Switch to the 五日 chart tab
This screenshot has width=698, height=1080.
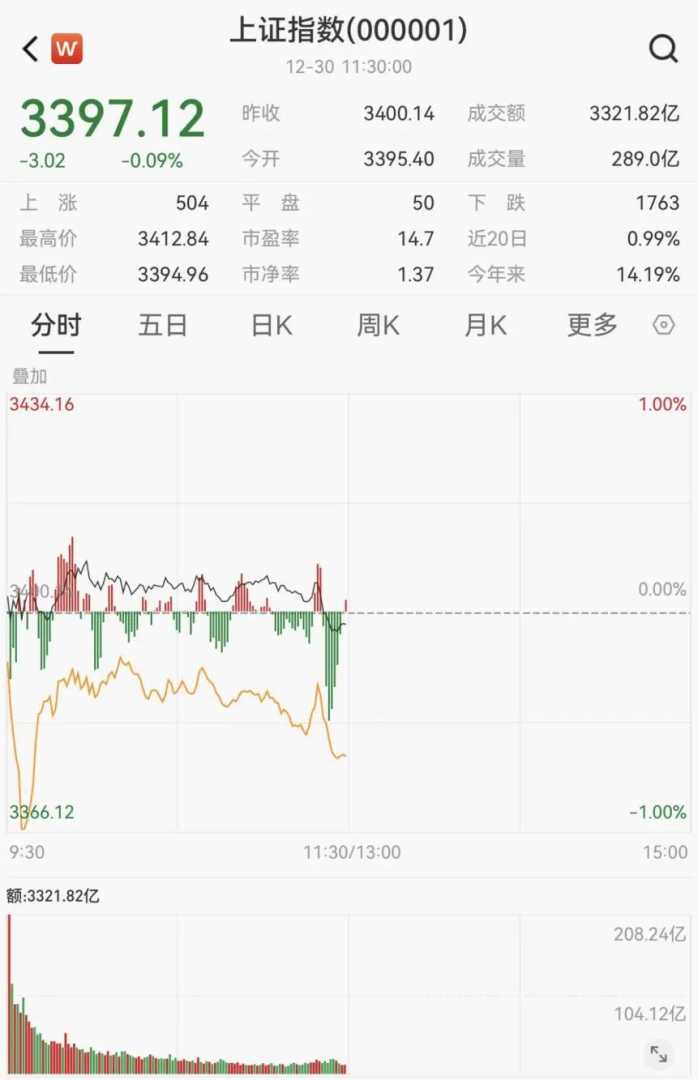pos(163,325)
